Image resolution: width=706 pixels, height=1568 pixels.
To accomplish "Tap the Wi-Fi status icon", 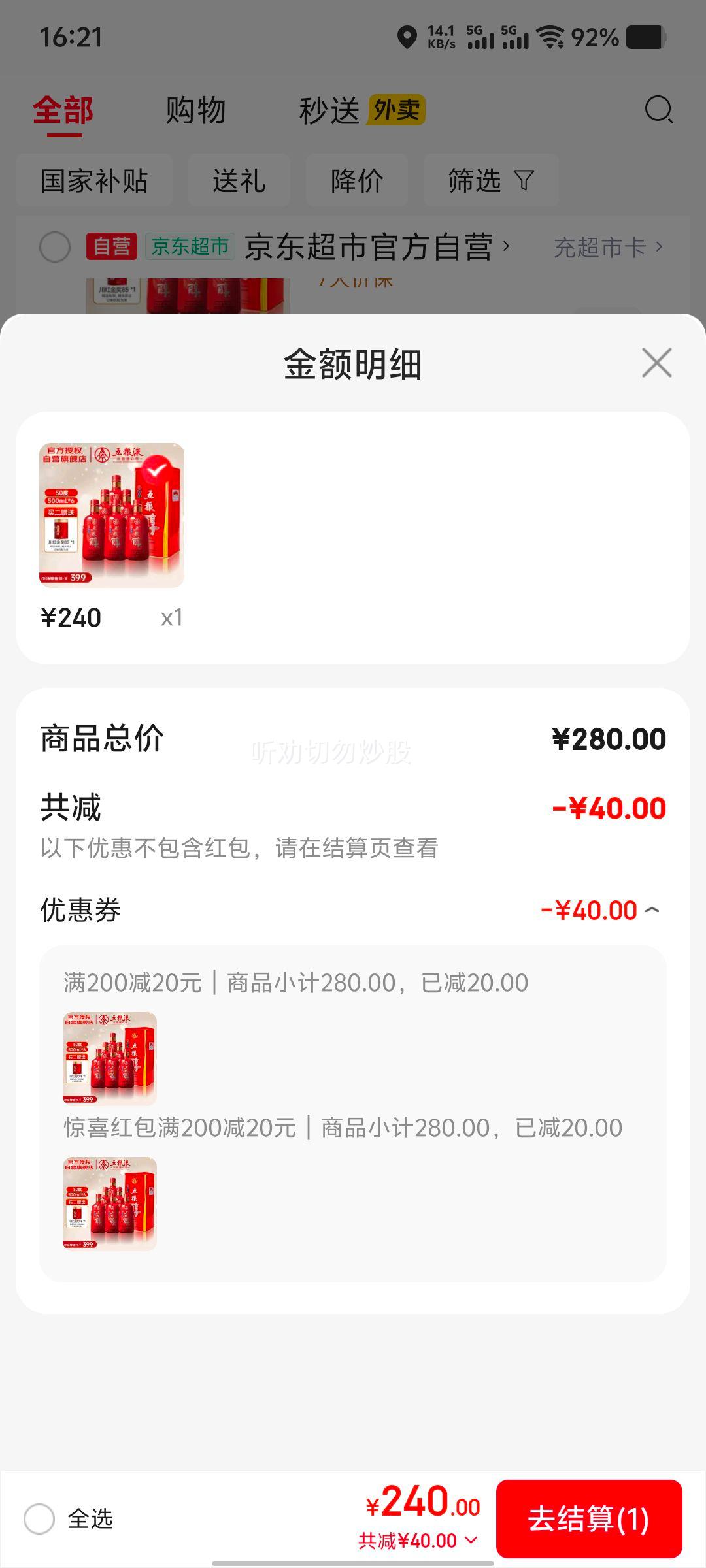I will point(551,39).
